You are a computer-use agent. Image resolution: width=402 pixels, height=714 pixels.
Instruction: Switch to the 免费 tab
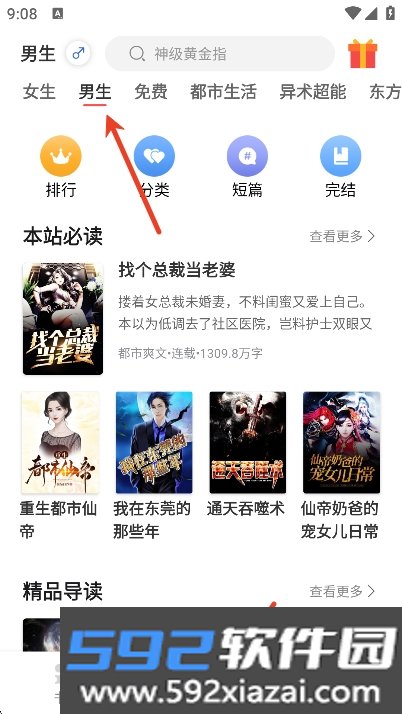(151, 92)
